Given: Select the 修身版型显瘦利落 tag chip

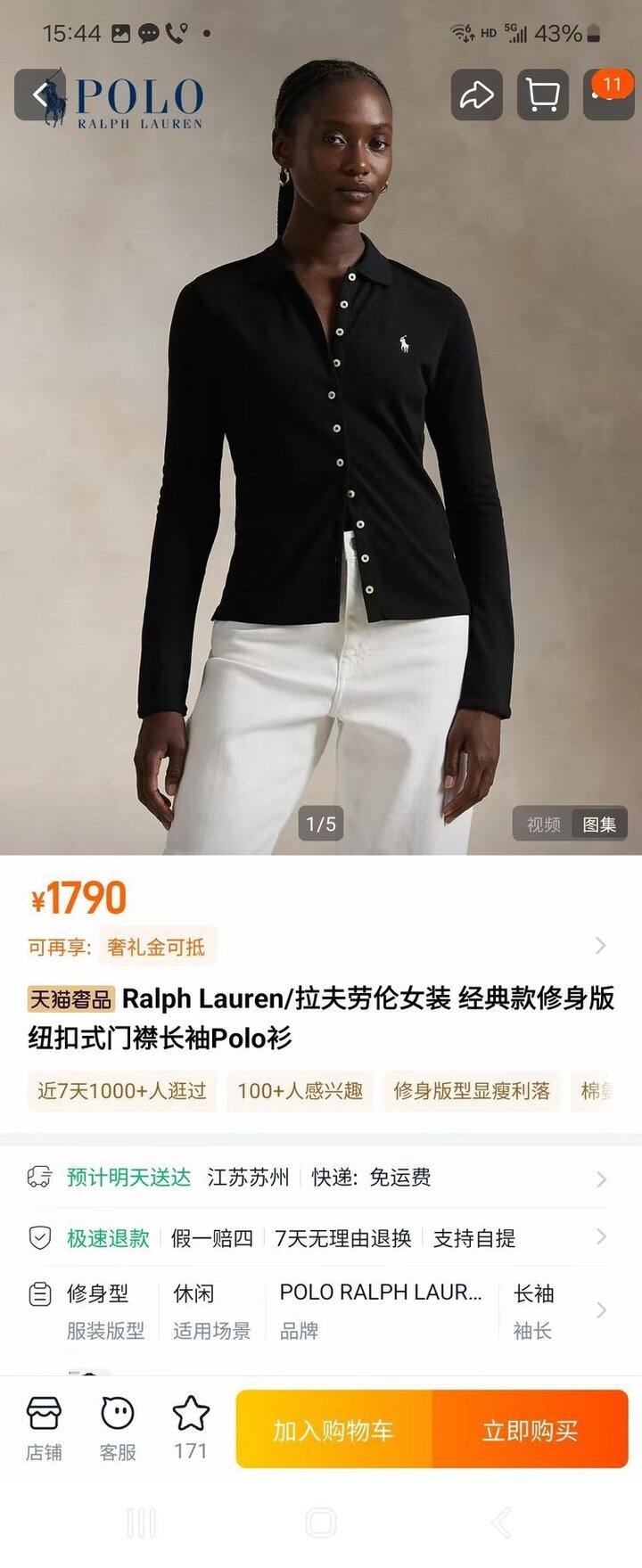Looking at the screenshot, I should click(472, 1091).
